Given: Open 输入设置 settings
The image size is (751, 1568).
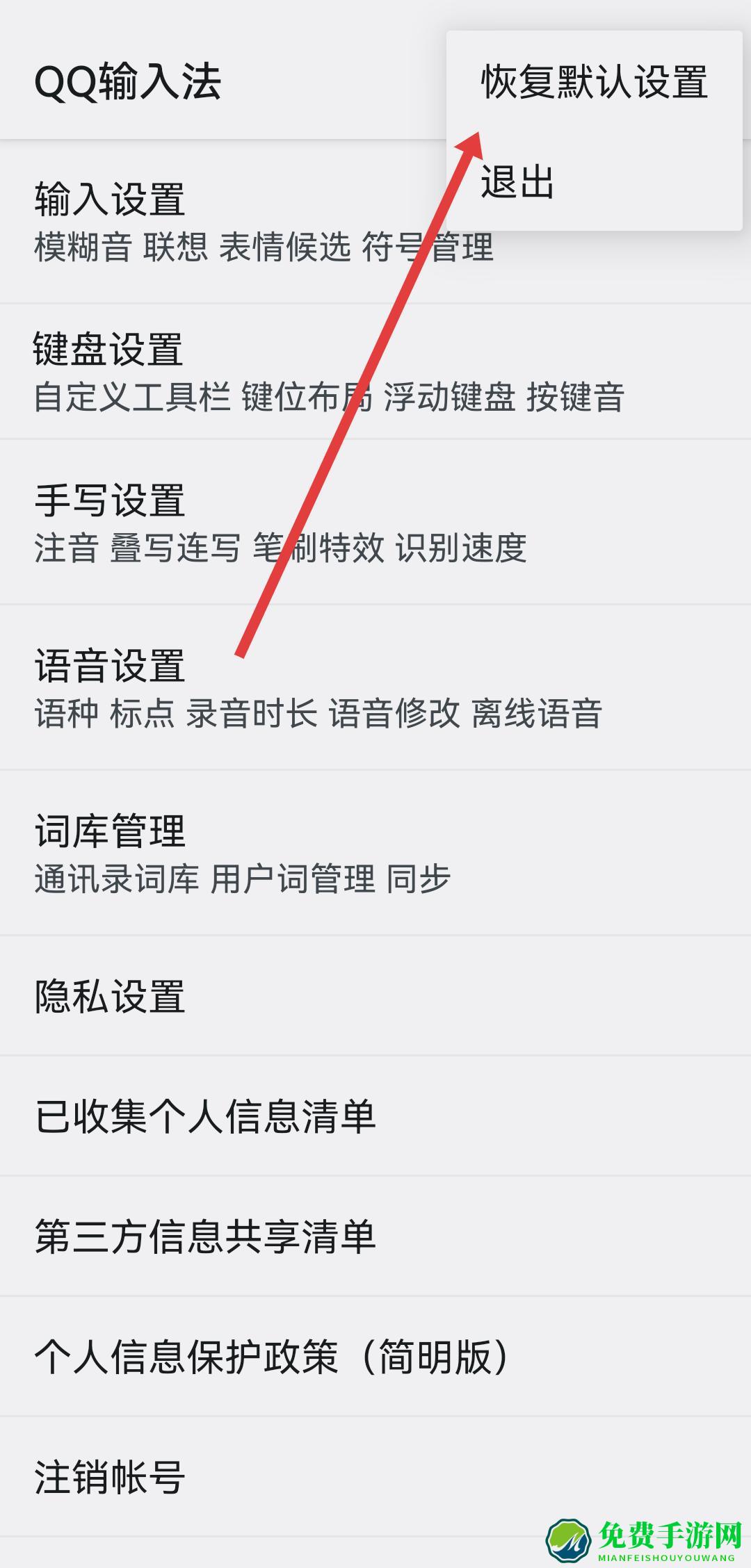Looking at the screenshot, I should (209, 222).
